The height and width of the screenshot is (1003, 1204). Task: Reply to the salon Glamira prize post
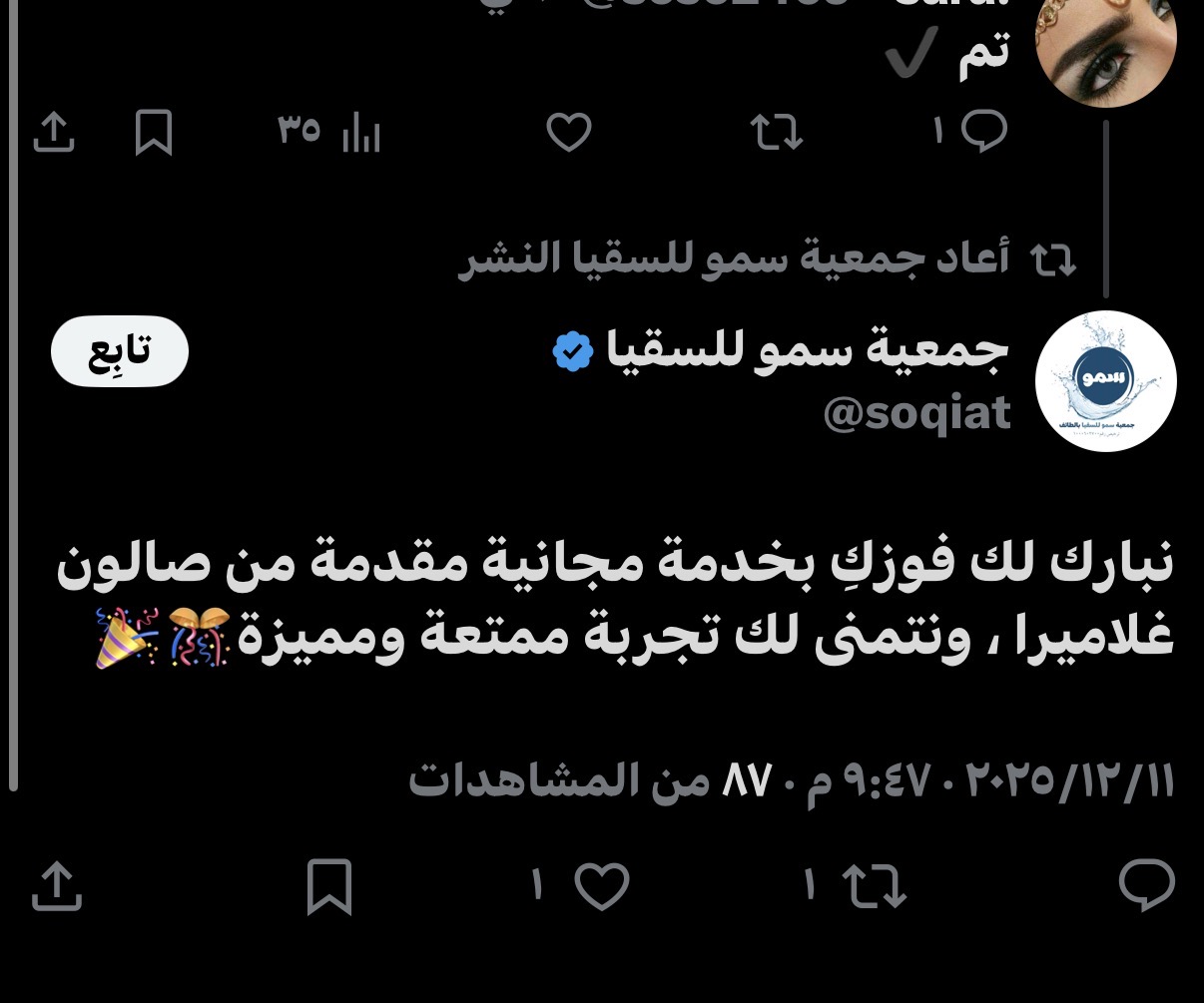1146,884
